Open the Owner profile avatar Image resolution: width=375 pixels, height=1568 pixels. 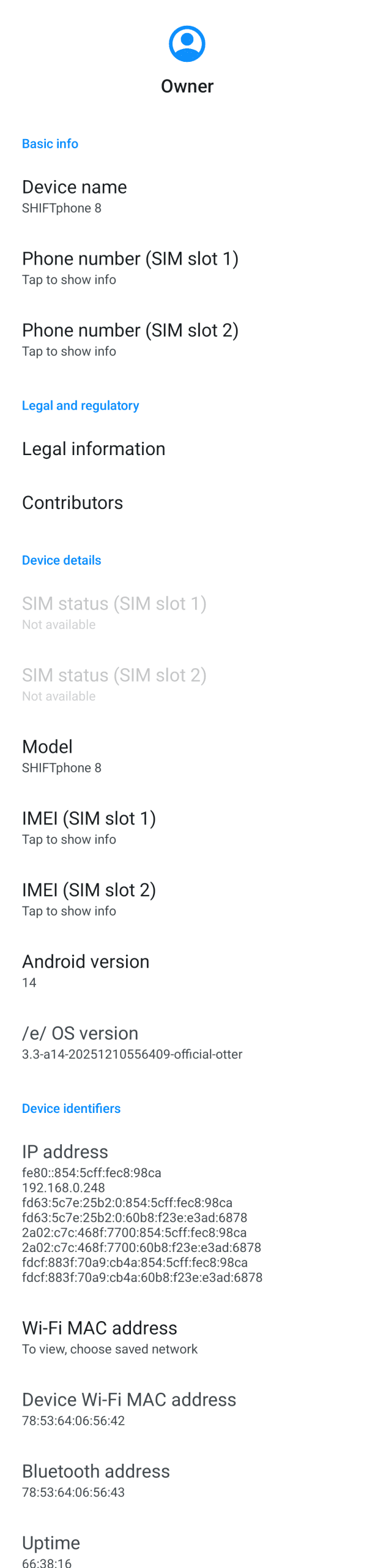point(187,44)
